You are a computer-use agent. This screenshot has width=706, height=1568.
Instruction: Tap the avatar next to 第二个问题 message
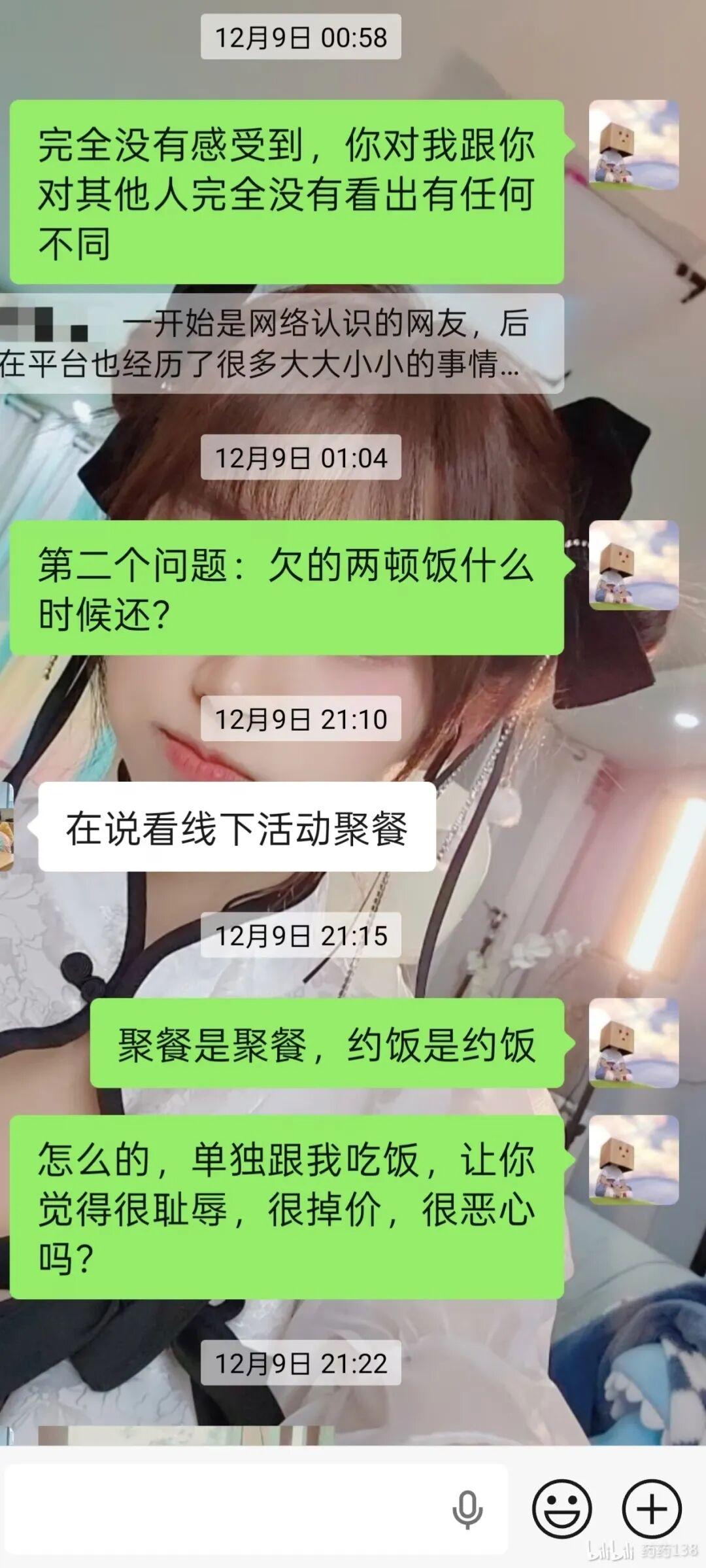point(633,566)
